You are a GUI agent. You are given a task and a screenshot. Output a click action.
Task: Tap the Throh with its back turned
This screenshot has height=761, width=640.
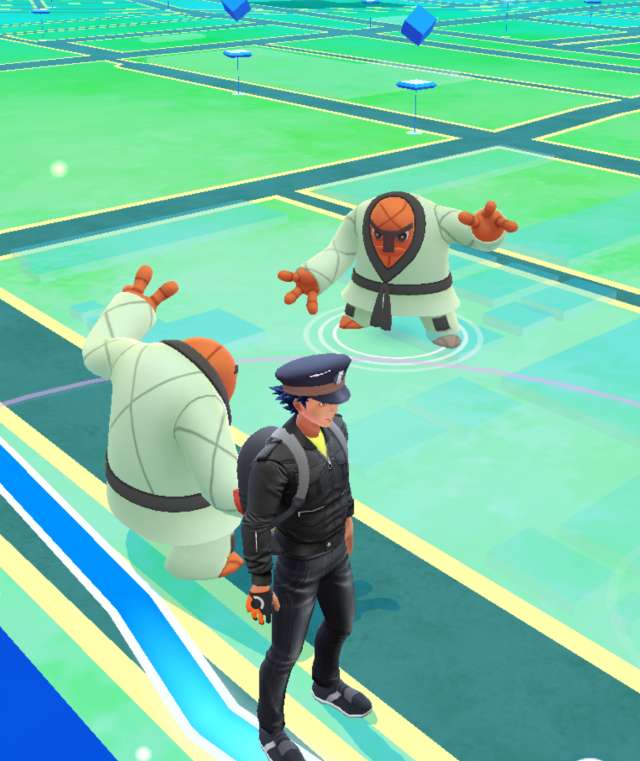tap(165, 430)
